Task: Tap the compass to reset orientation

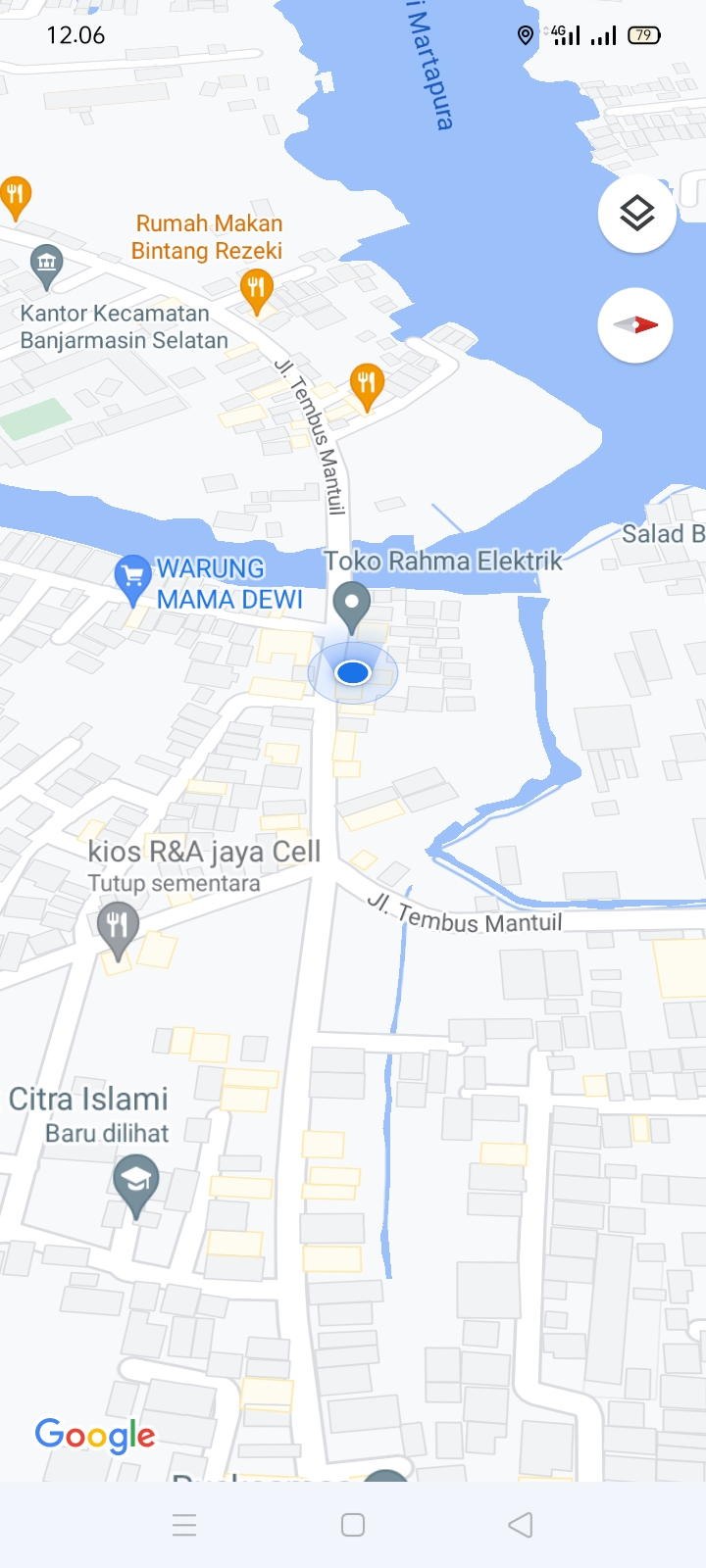Action: [x=635, y=325]
